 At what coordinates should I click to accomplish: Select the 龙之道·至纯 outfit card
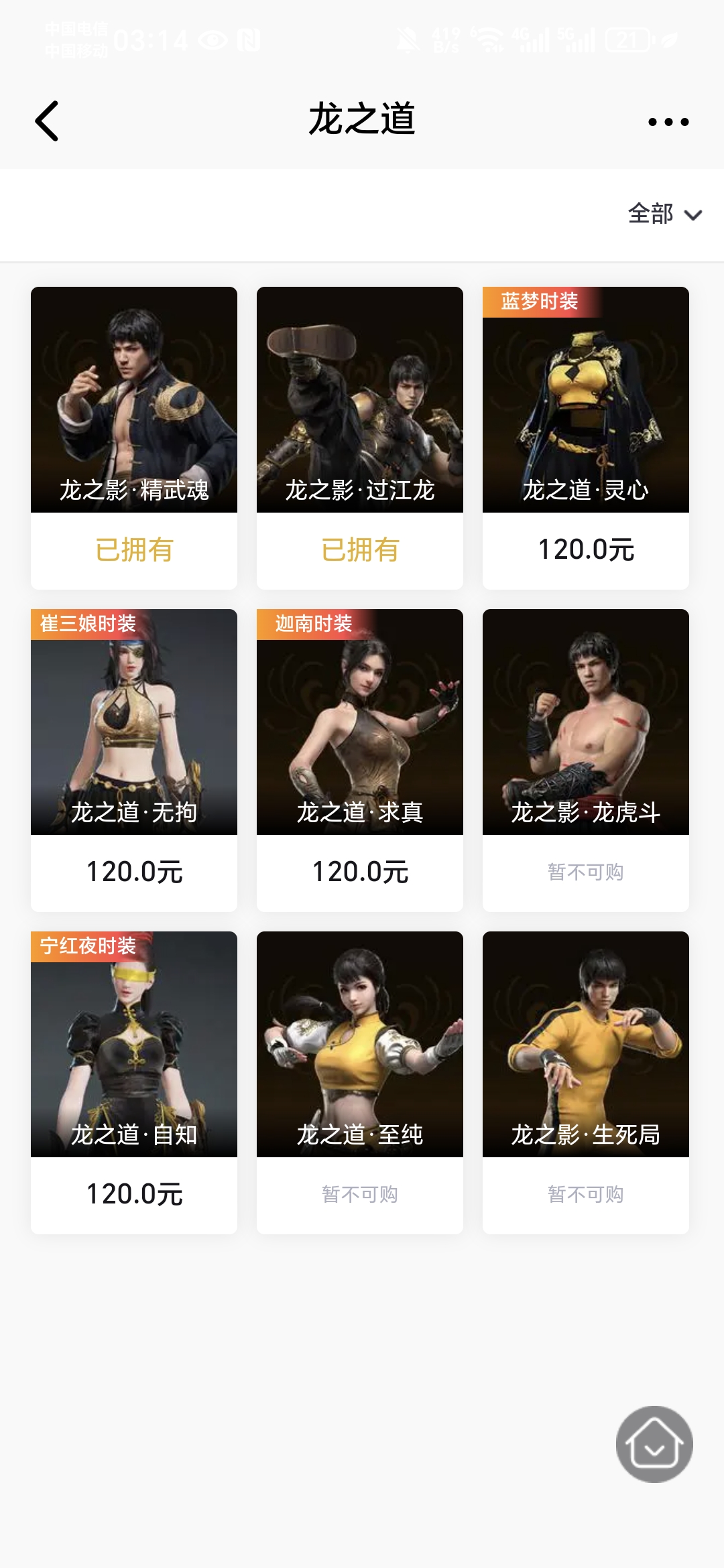360,1083
